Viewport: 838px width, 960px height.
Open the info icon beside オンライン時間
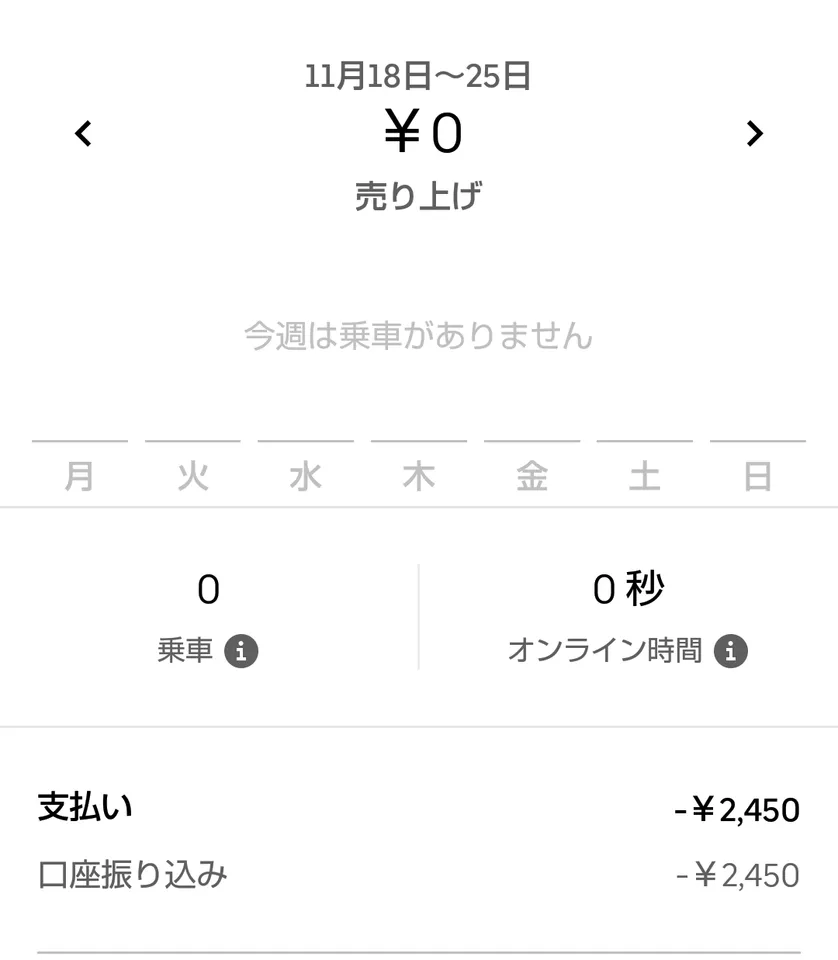pos(731,651)
